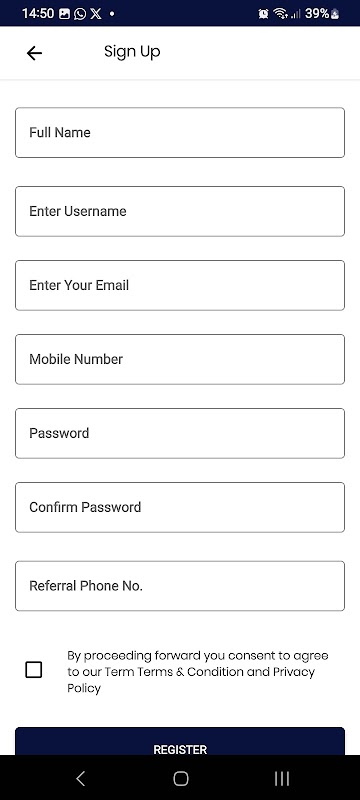Tap the system home button
Viewport: 360px width, 800px height.
[181, 778]
